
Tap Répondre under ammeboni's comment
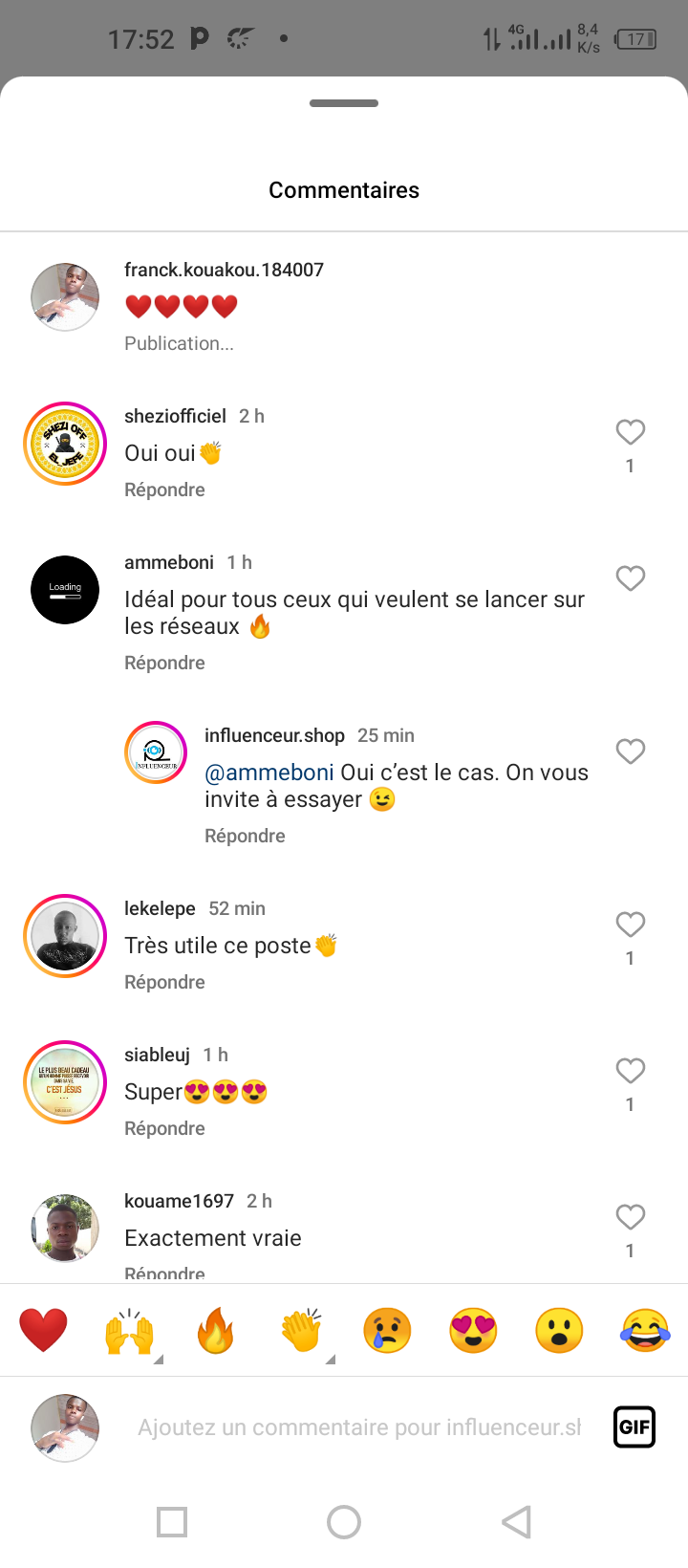(164, 663)
